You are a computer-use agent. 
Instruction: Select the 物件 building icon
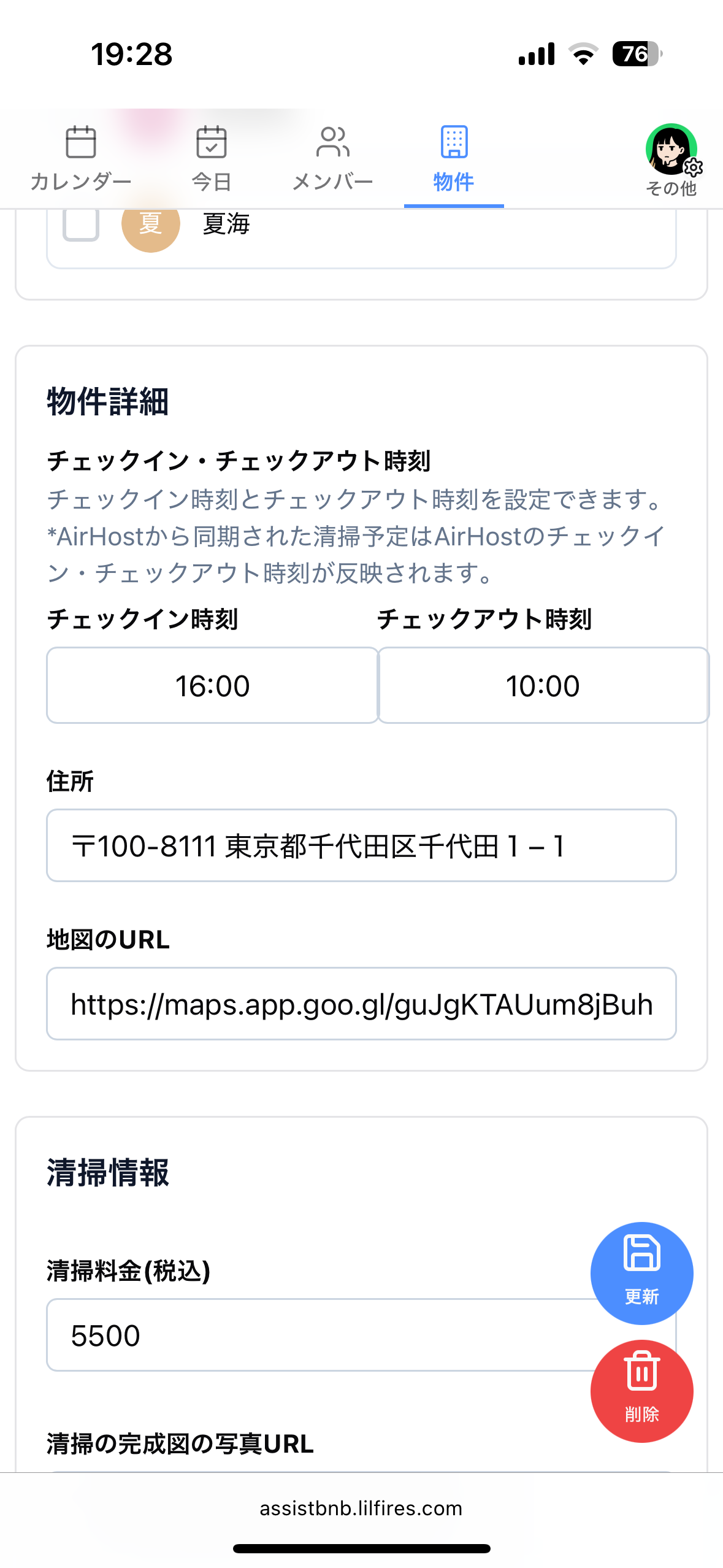coord(453,144)
